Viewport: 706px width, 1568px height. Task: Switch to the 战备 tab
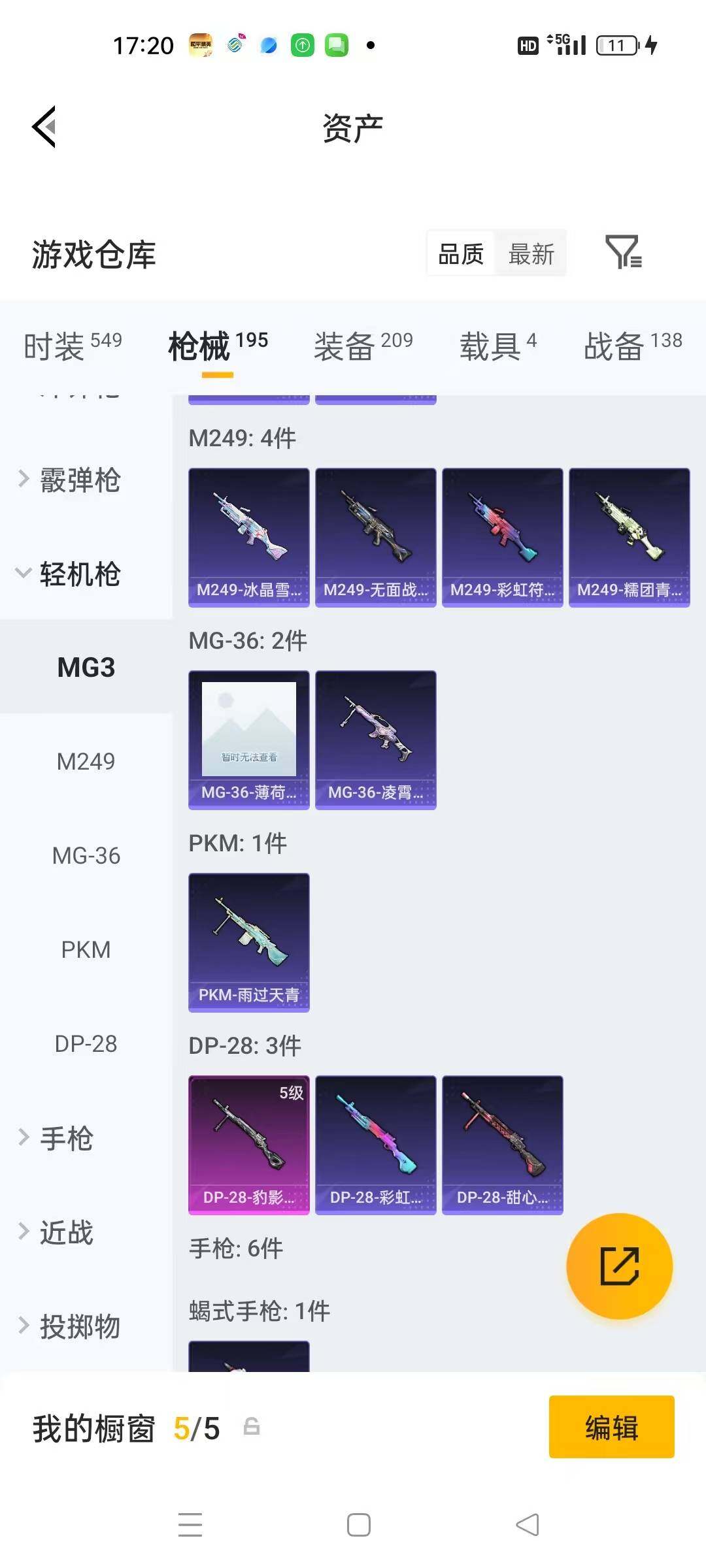click(x=632, y=345)
